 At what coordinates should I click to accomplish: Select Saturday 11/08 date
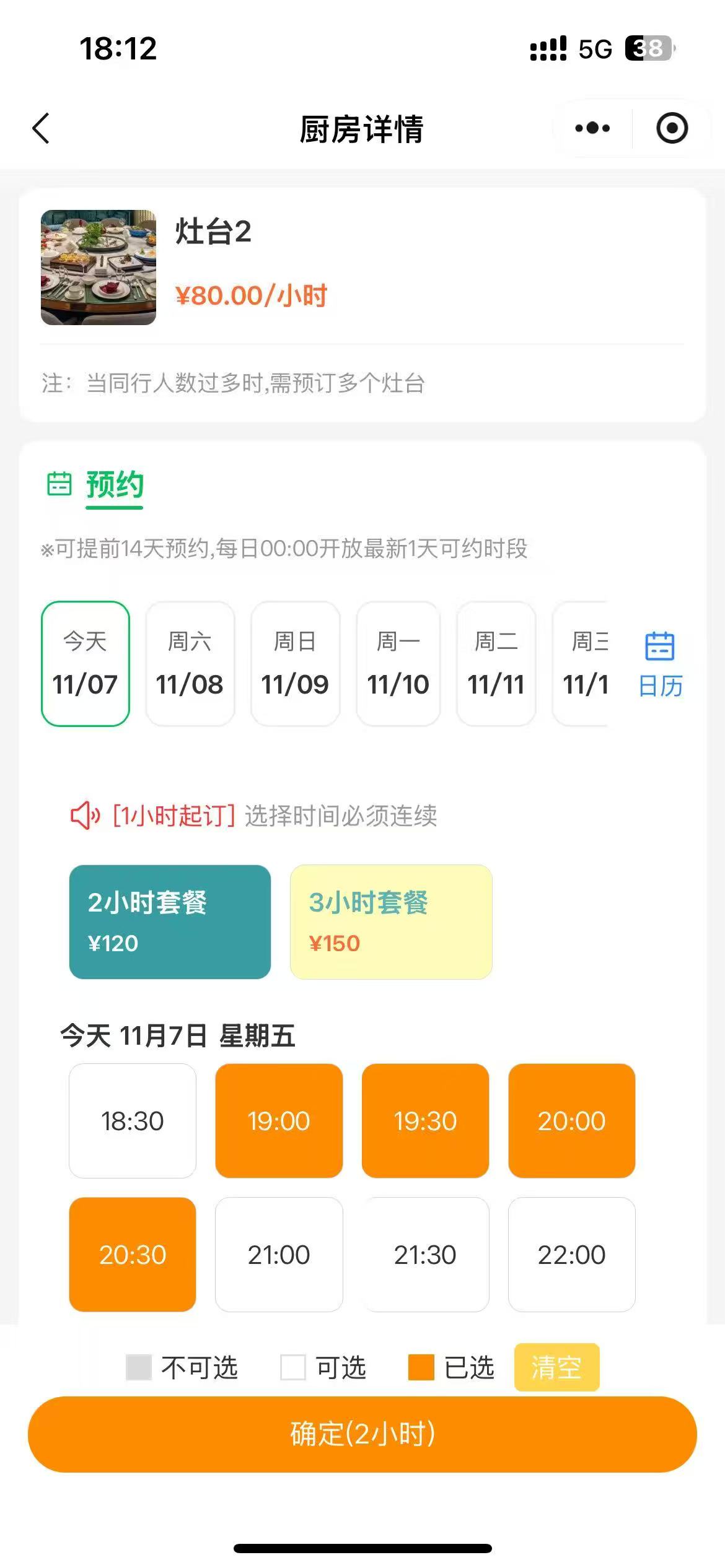pyautogui.click(x=190, y=663)
